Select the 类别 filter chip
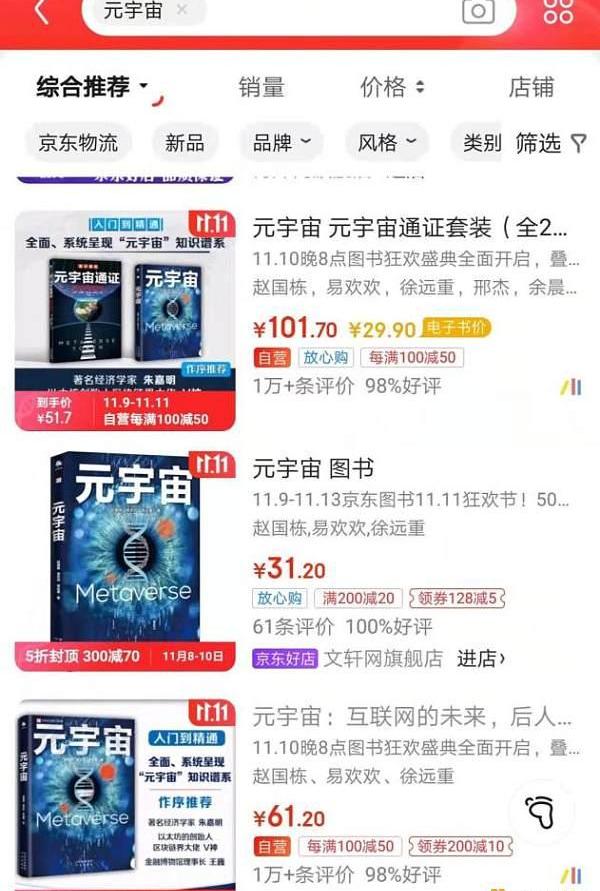The height and width of the screenshot is (891, 600). [481, 143]
